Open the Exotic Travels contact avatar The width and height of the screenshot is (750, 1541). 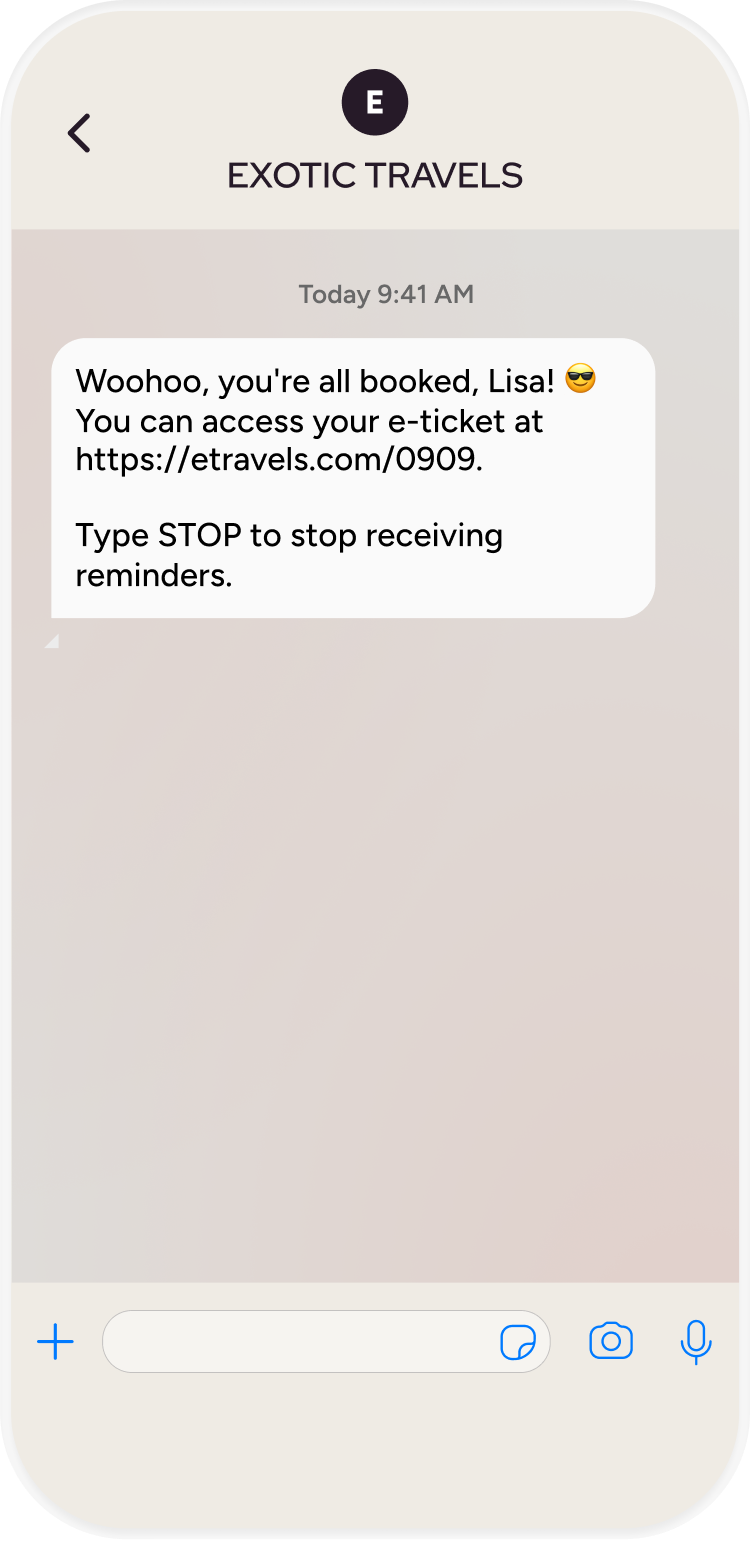(x=375, y=102)
